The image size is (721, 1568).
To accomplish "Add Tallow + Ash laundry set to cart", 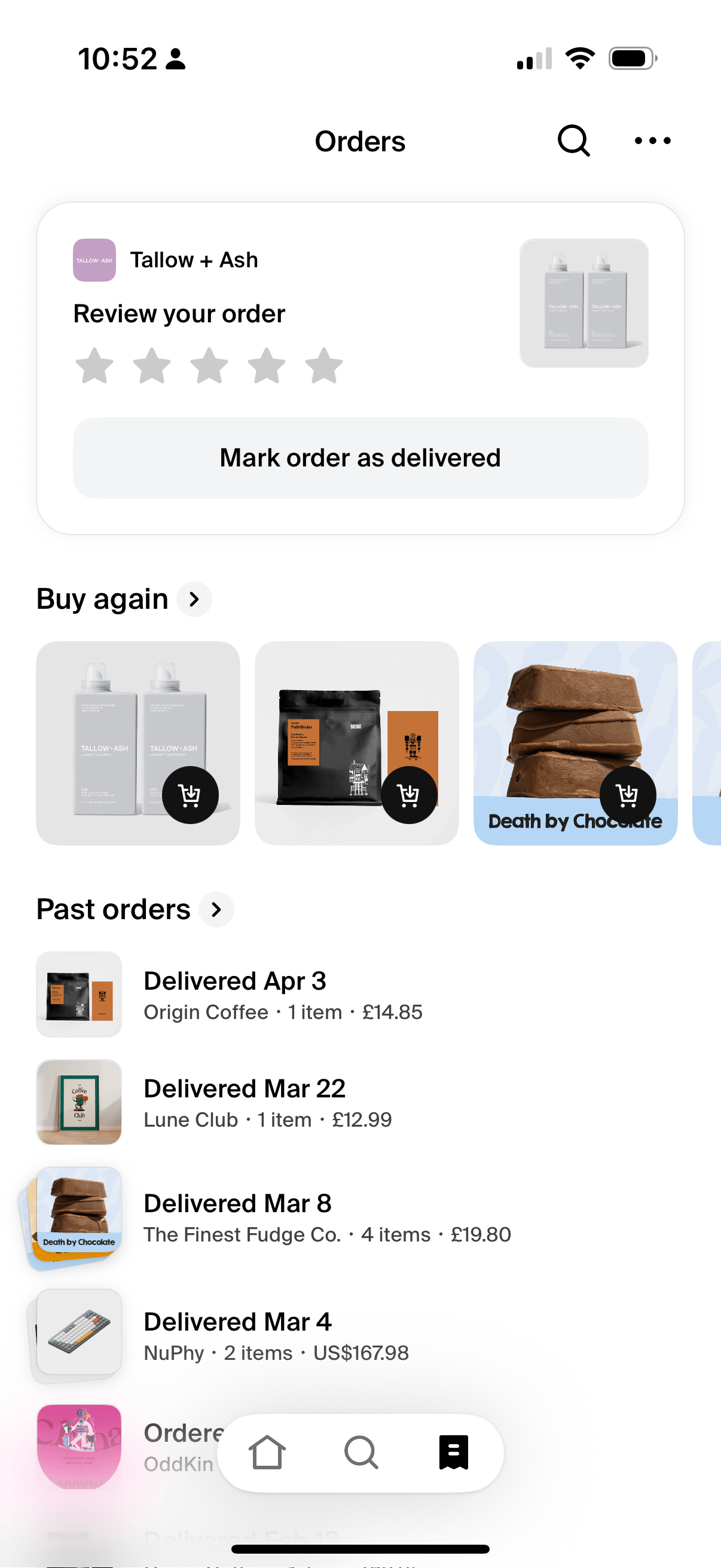I will [190, 795].
